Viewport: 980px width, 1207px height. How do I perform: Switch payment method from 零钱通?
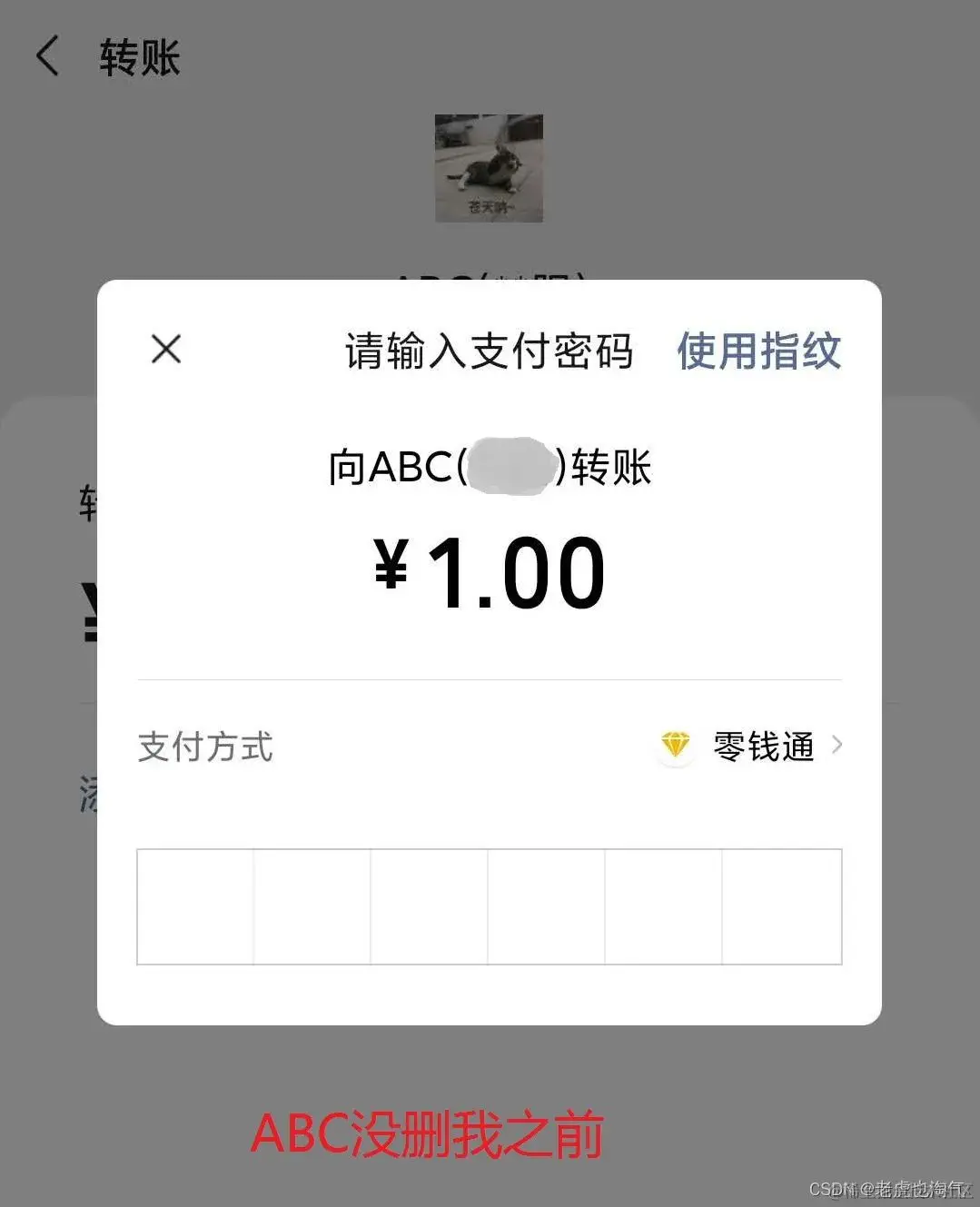[x=761, y=748]
